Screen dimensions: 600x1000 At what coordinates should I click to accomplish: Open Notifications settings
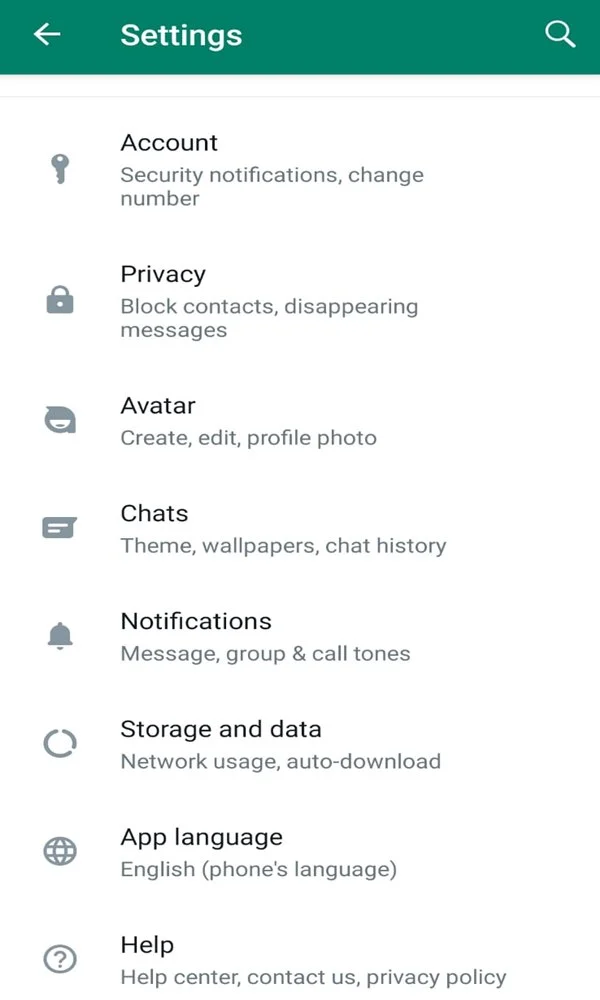point(300,637)
